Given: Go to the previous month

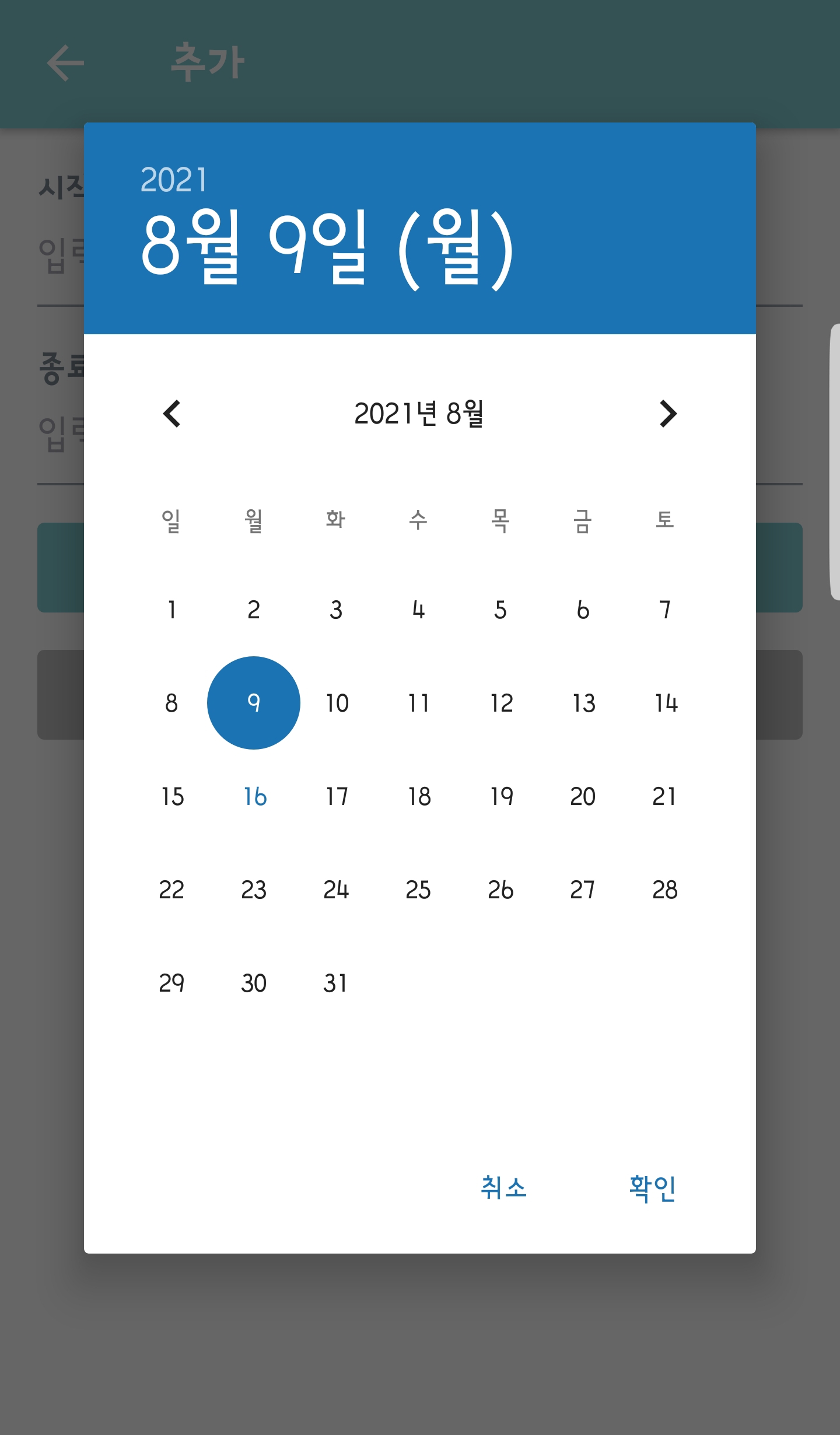Looking at the screenshot, I should (x=171, y=414).
